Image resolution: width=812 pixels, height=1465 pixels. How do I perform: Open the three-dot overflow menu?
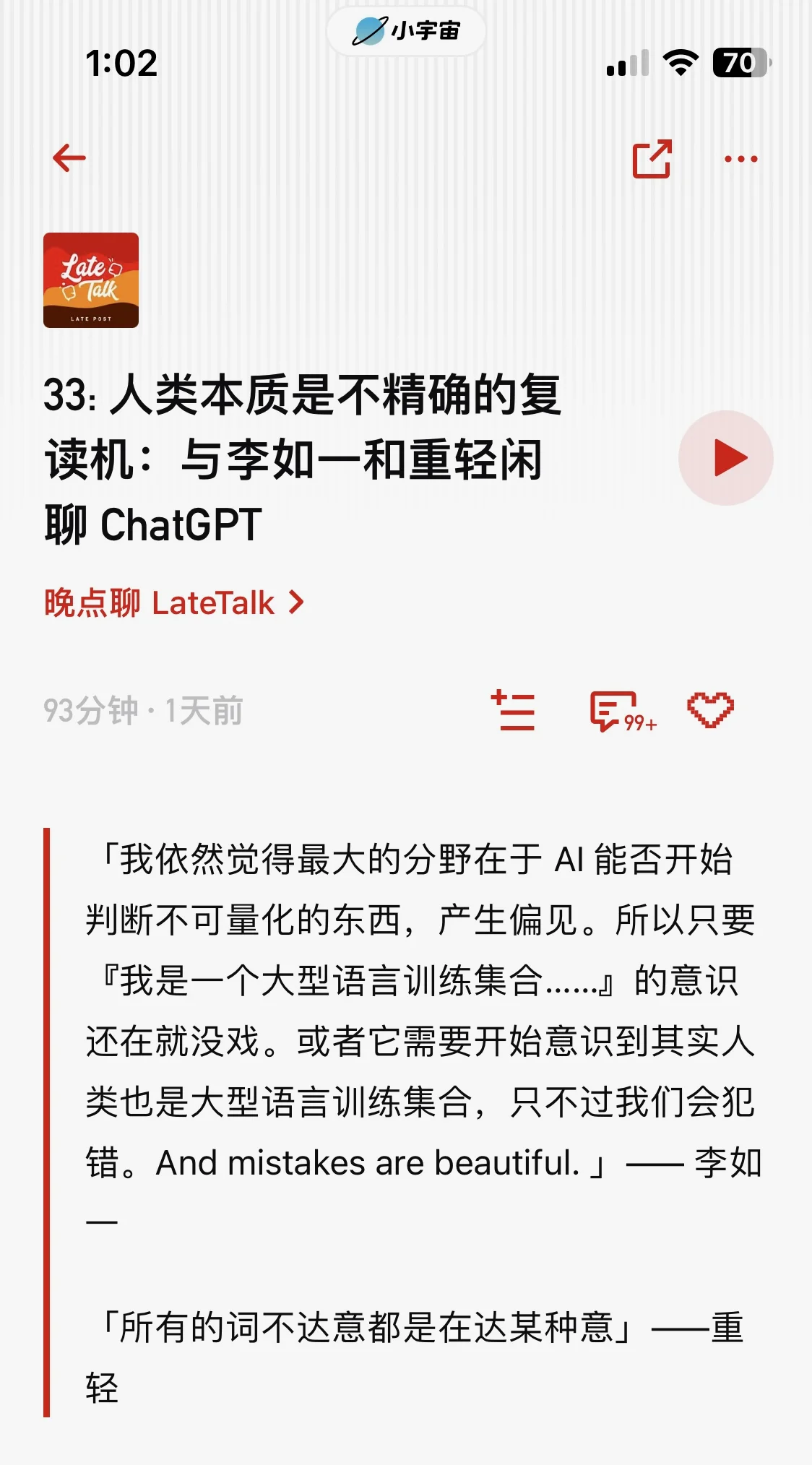coord(740,158)
